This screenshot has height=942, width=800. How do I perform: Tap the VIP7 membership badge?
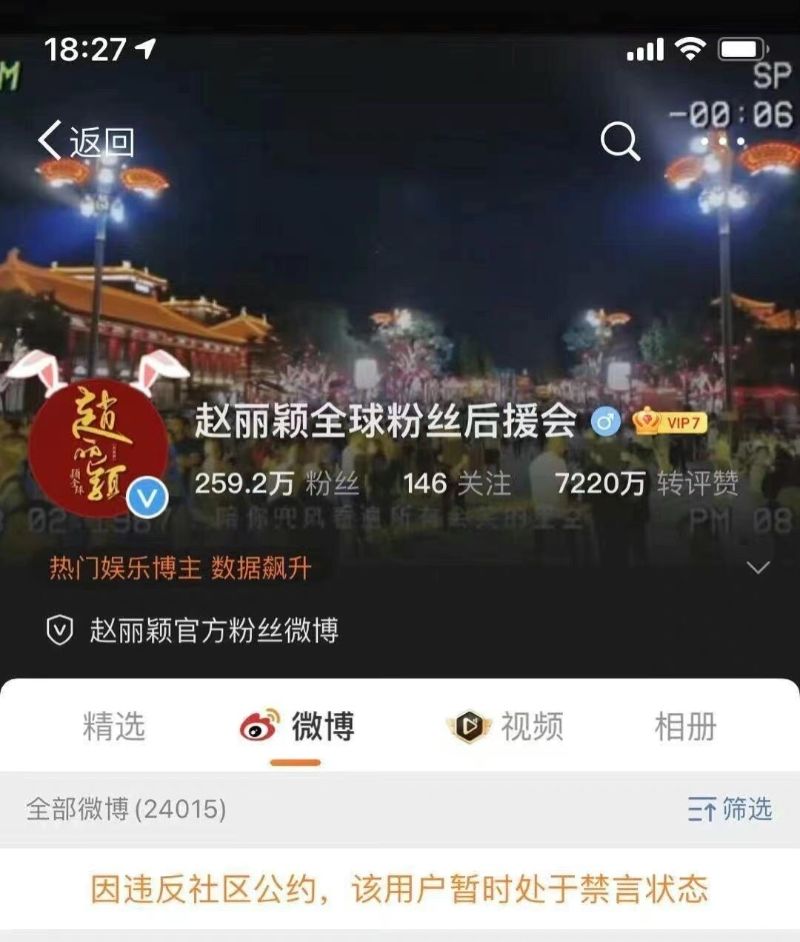(670, 422)
